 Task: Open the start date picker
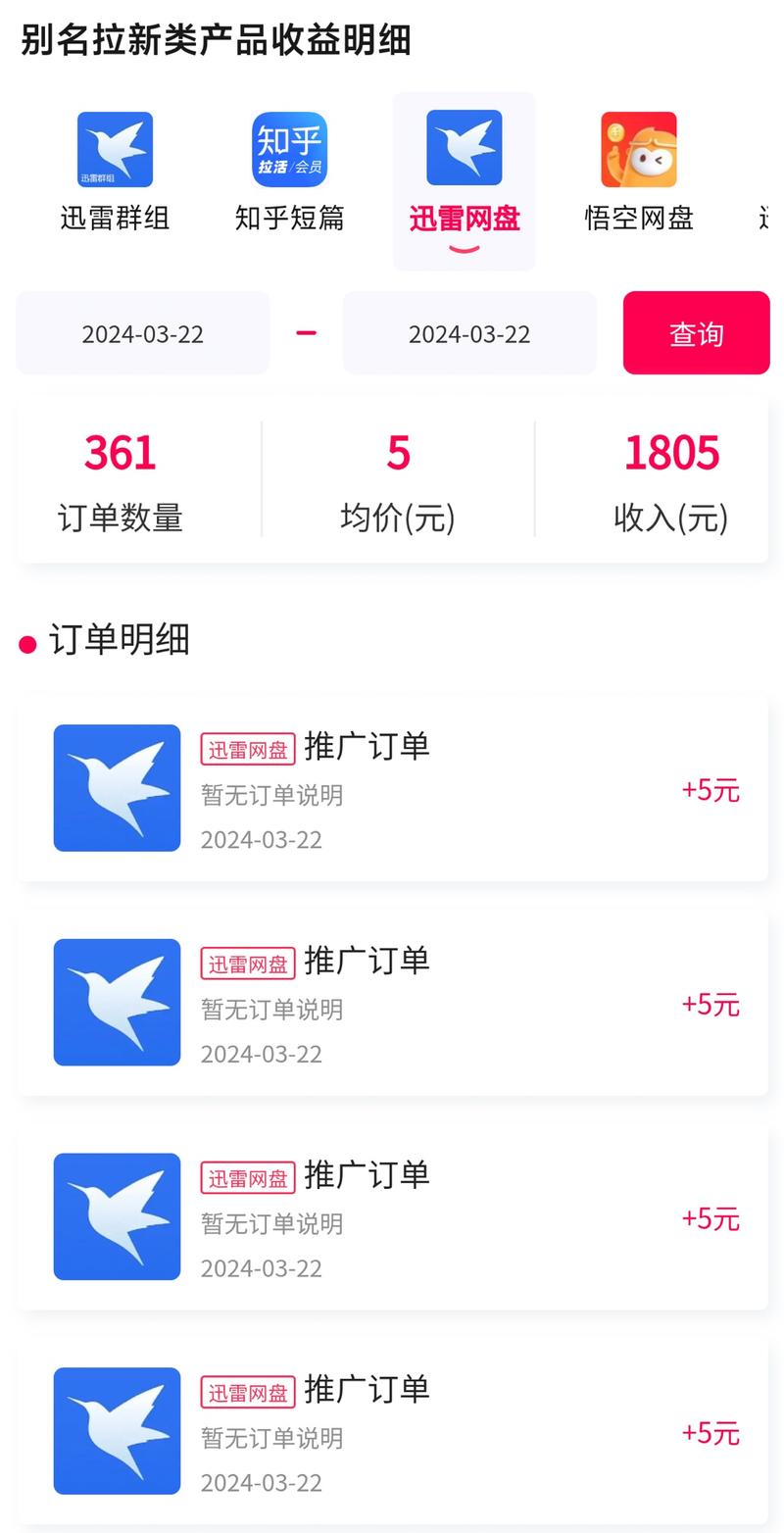(x=142, y=332)
